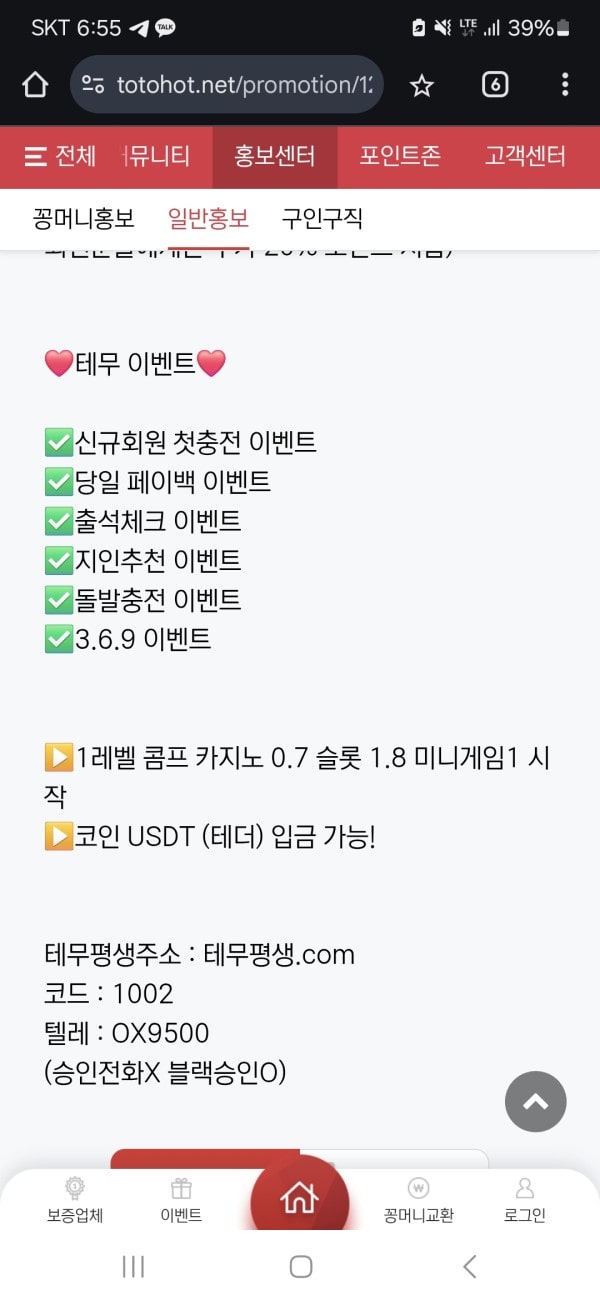600x1300 pixels.
Task: Select the 꽁머니홍보 sub-tab
Action: tap(84, 219)
